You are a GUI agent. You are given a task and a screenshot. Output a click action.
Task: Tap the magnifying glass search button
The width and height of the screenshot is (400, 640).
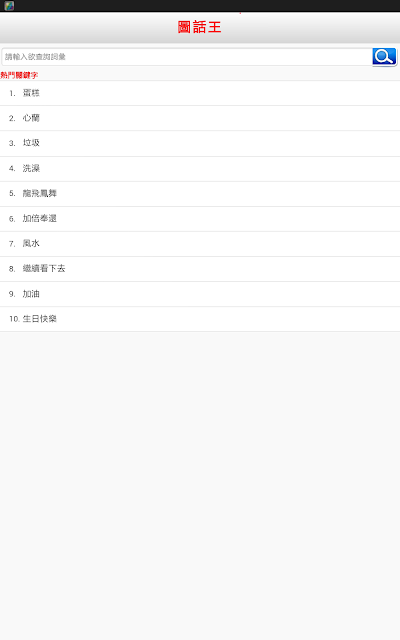coord(384,57)
